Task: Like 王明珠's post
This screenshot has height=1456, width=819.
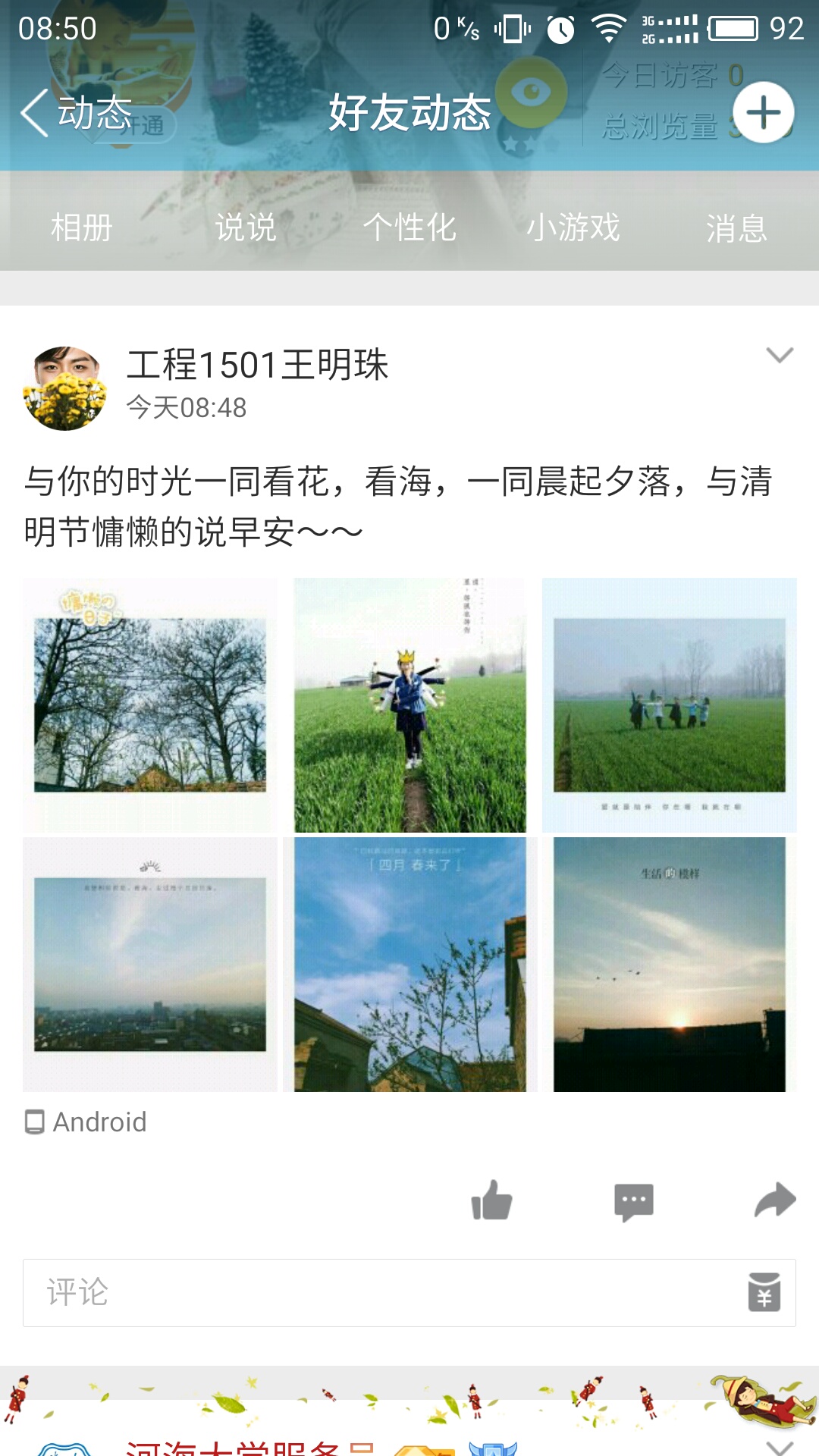Action: (492, 1201)
